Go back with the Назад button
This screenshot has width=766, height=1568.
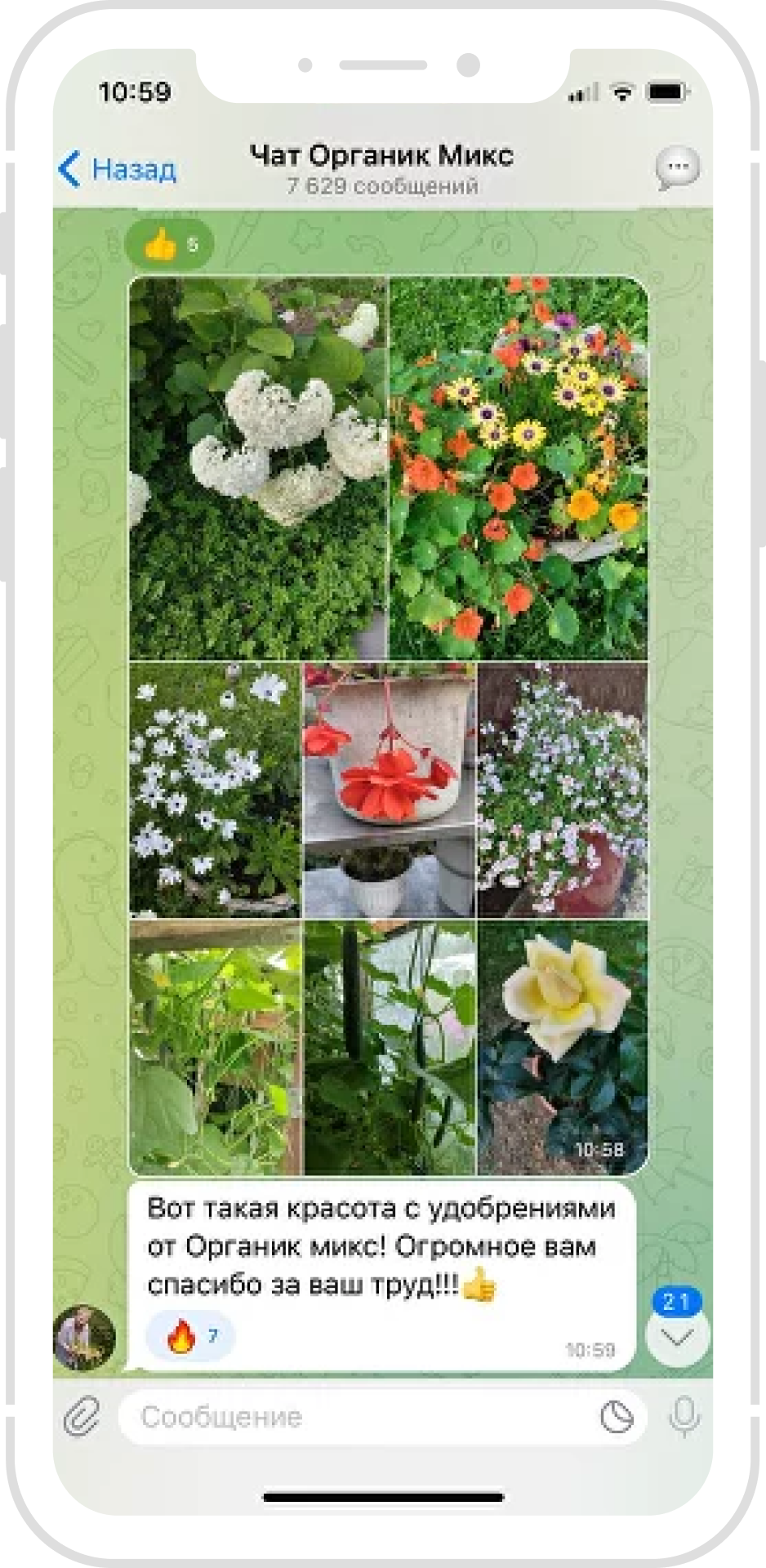(x=118, y=169)
